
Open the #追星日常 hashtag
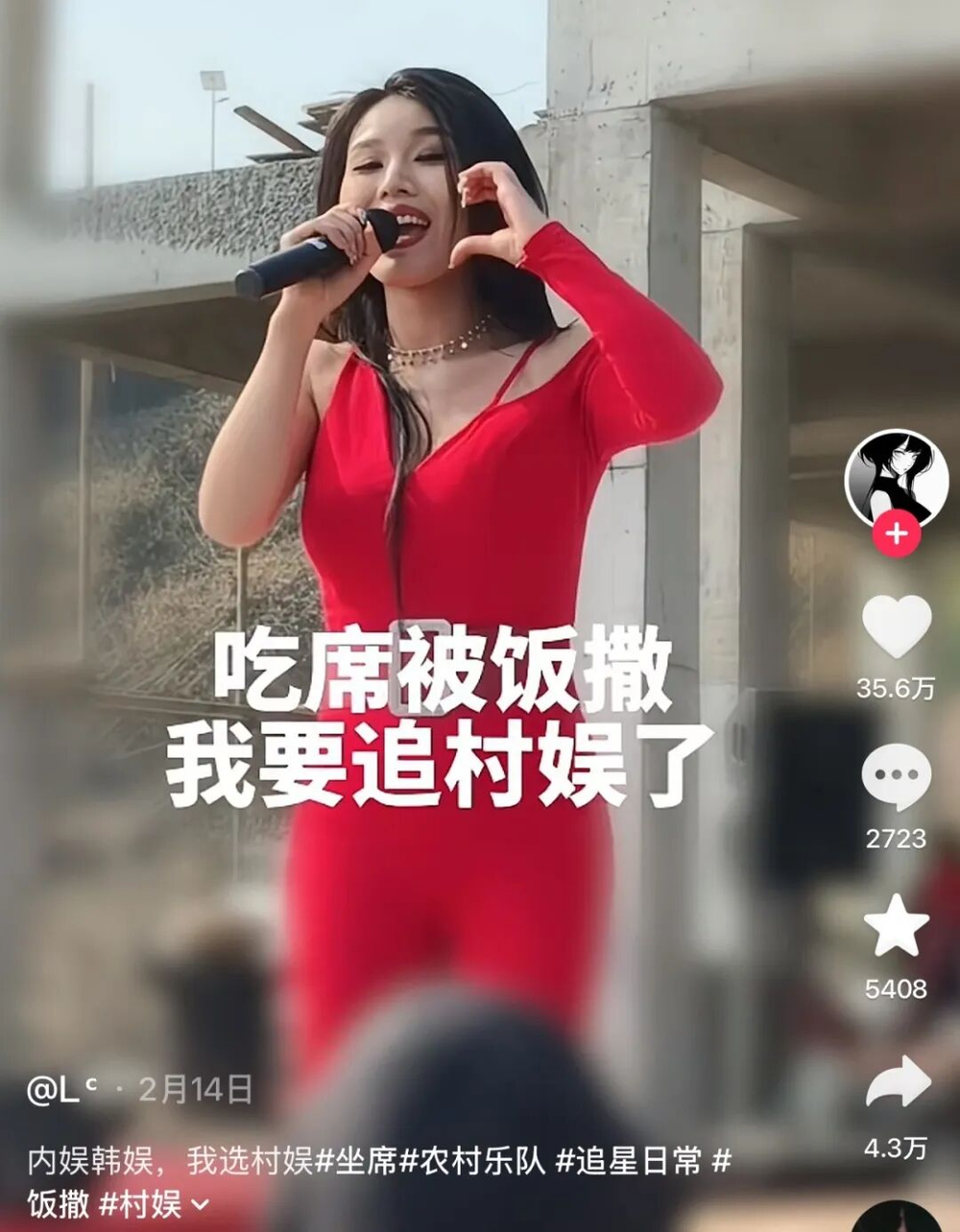[x=628, y=1162]
